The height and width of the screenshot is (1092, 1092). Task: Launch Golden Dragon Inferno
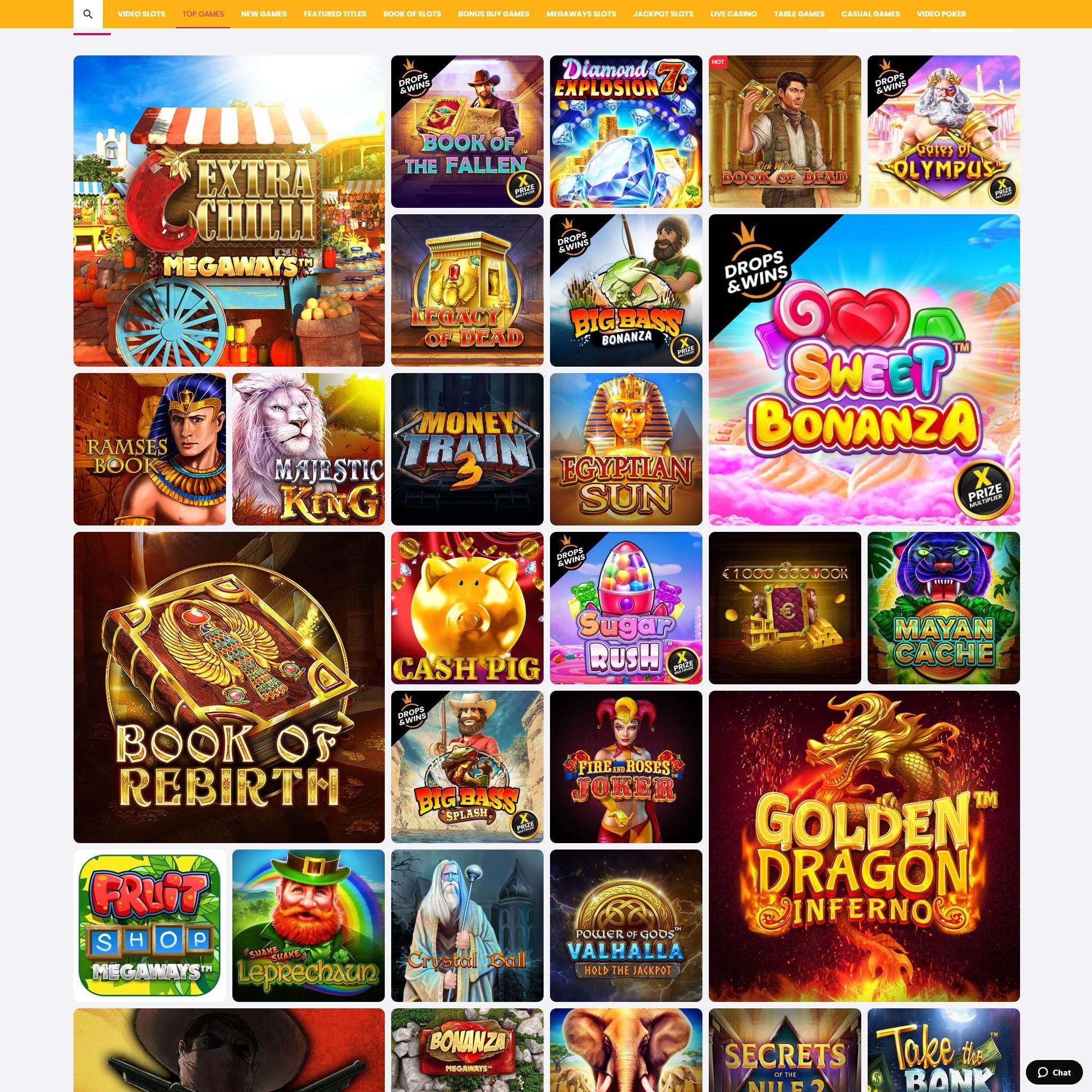[x=864, y=846]
